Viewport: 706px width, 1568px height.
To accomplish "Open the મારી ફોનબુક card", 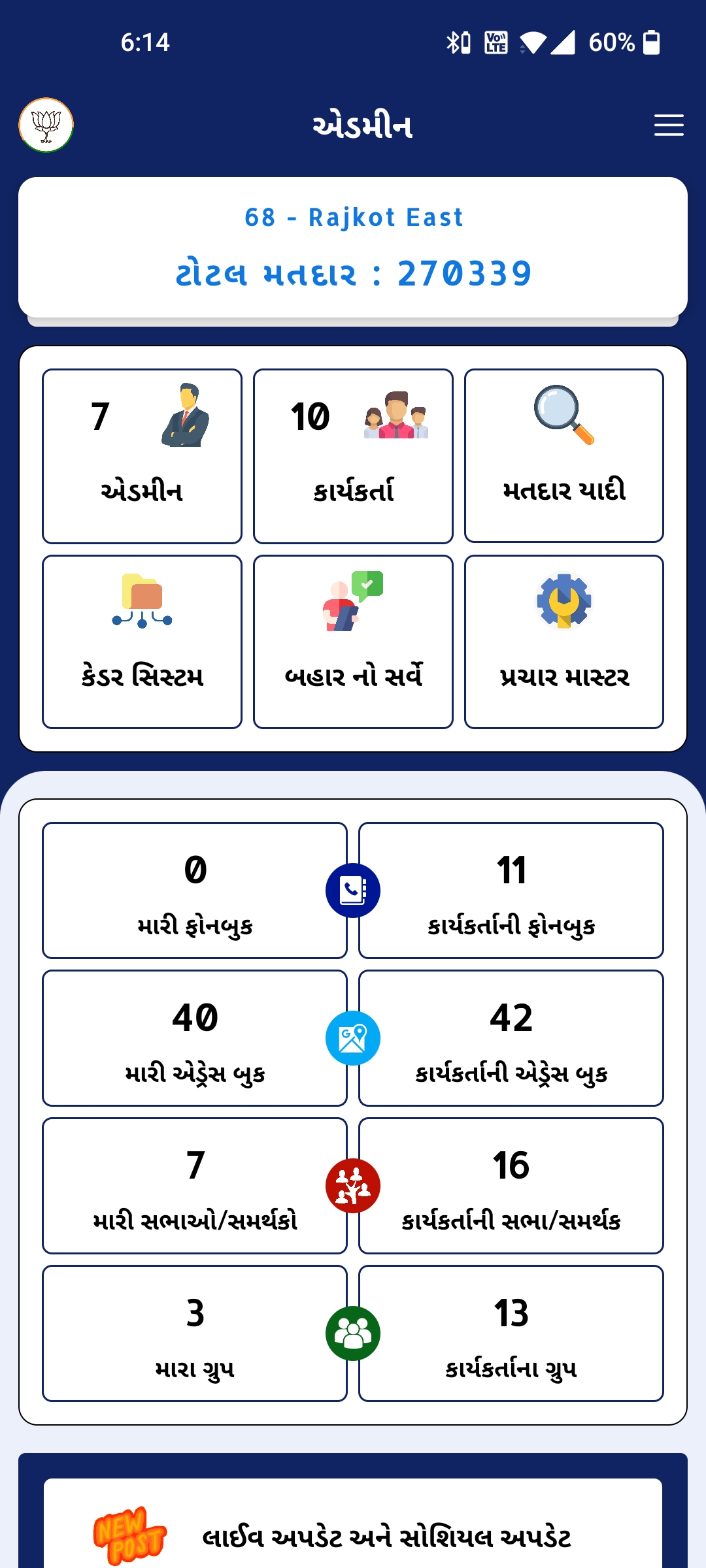I will [194, 890].
